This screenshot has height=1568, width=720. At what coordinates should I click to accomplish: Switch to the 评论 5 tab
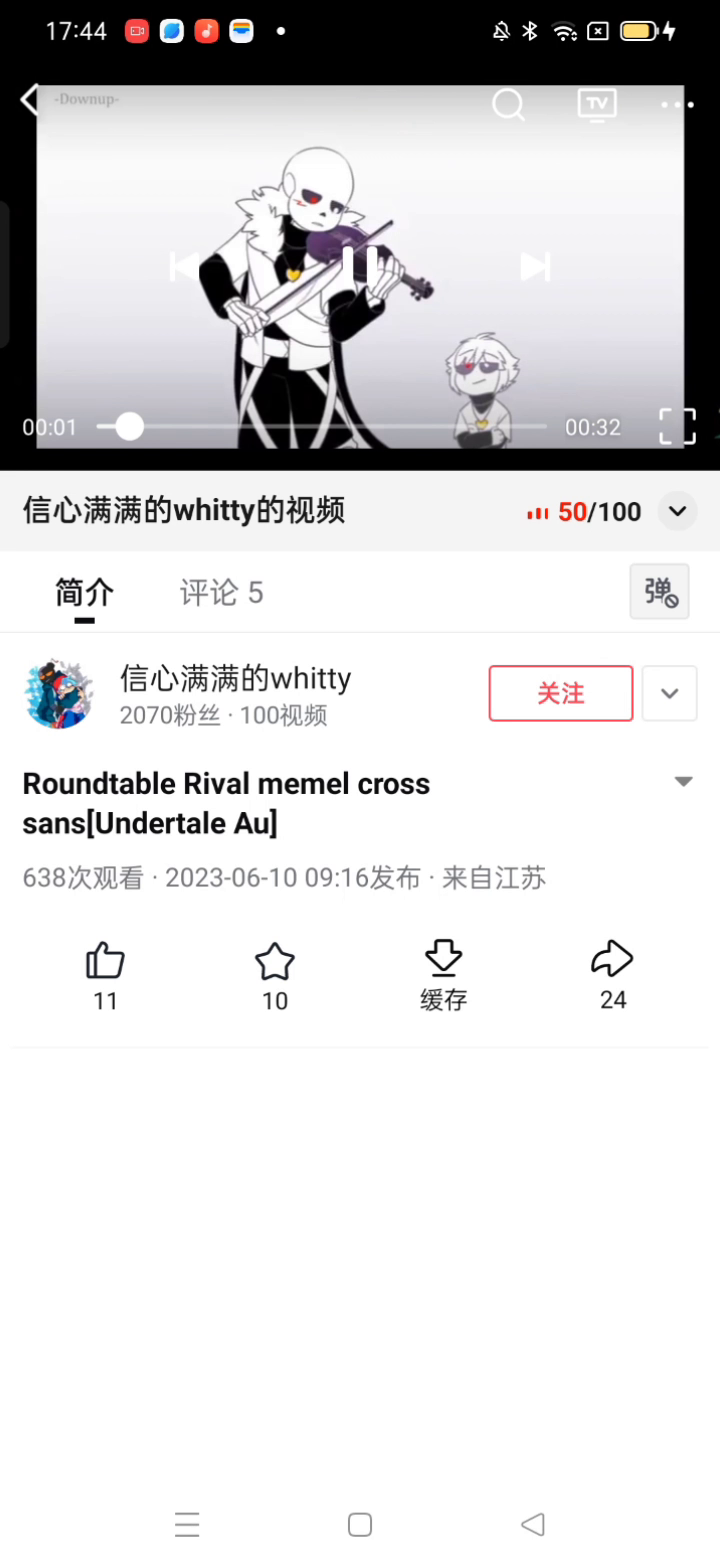tap(221, 593)
